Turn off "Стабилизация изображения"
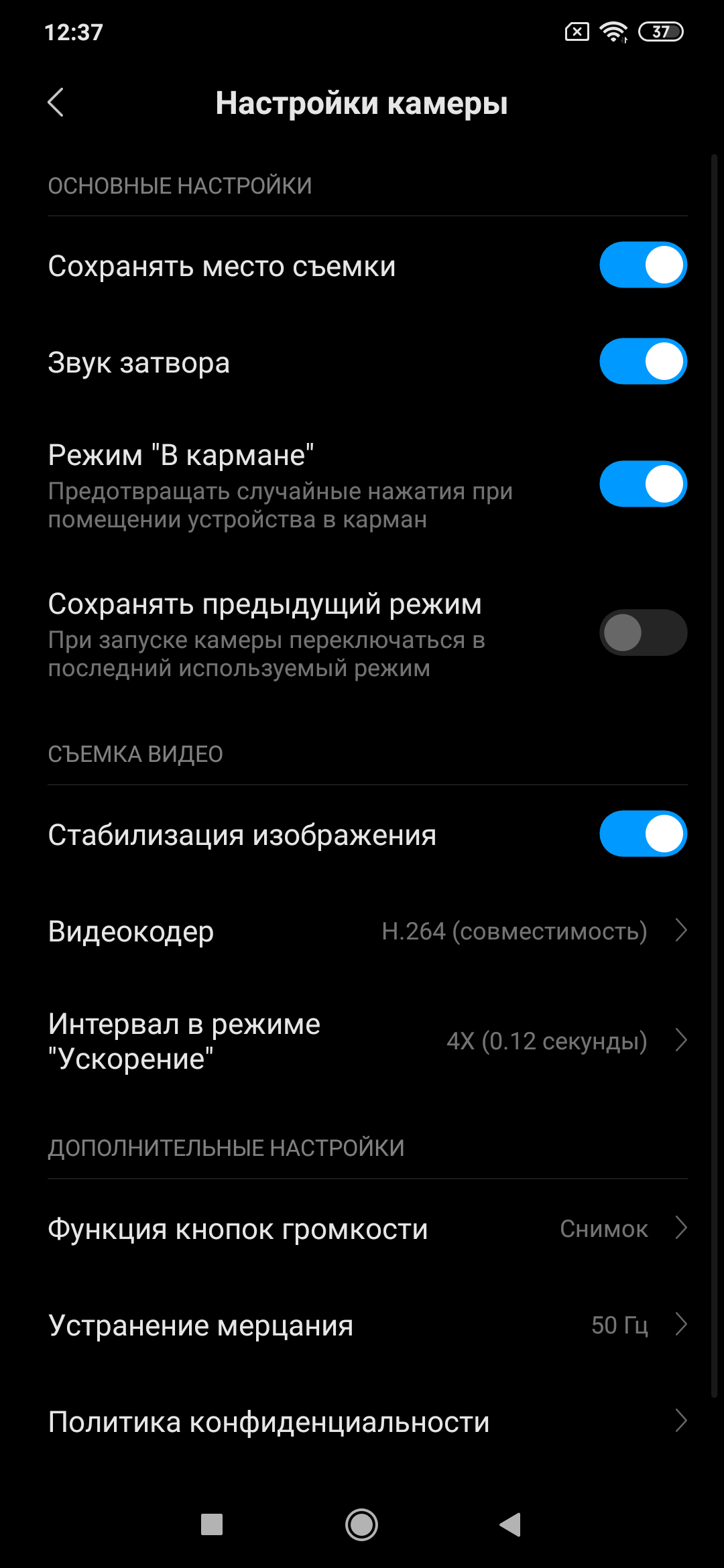724x1568 pixels. click(x=643, y=834)
